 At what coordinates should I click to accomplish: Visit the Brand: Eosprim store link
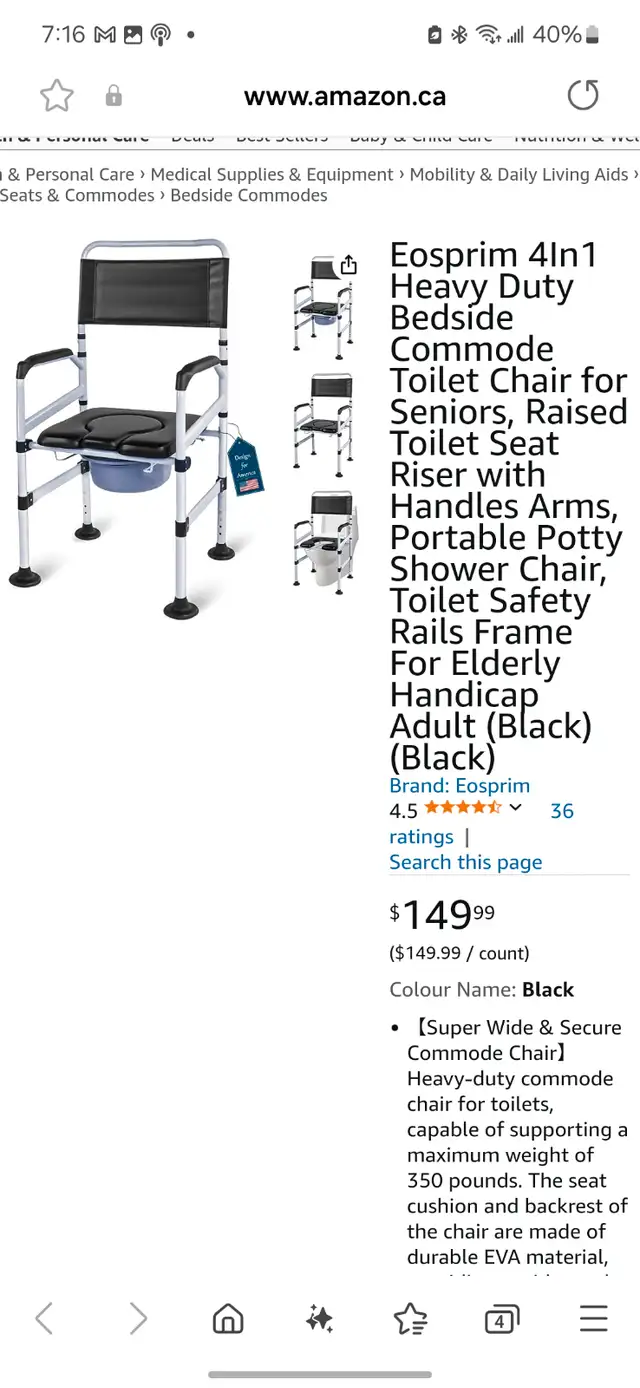click(x=460, y=786)
